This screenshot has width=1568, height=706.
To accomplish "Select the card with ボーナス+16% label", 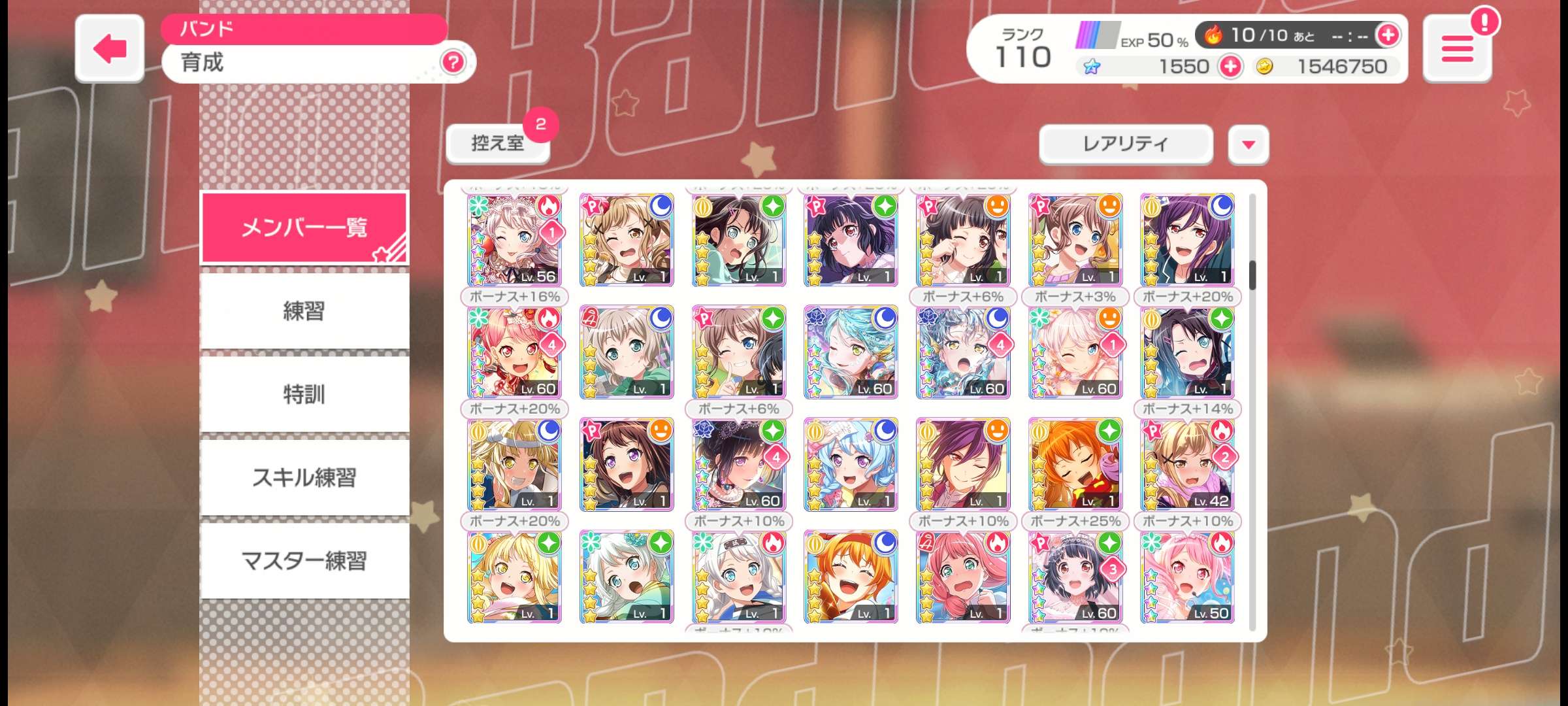I will [514, 352].
